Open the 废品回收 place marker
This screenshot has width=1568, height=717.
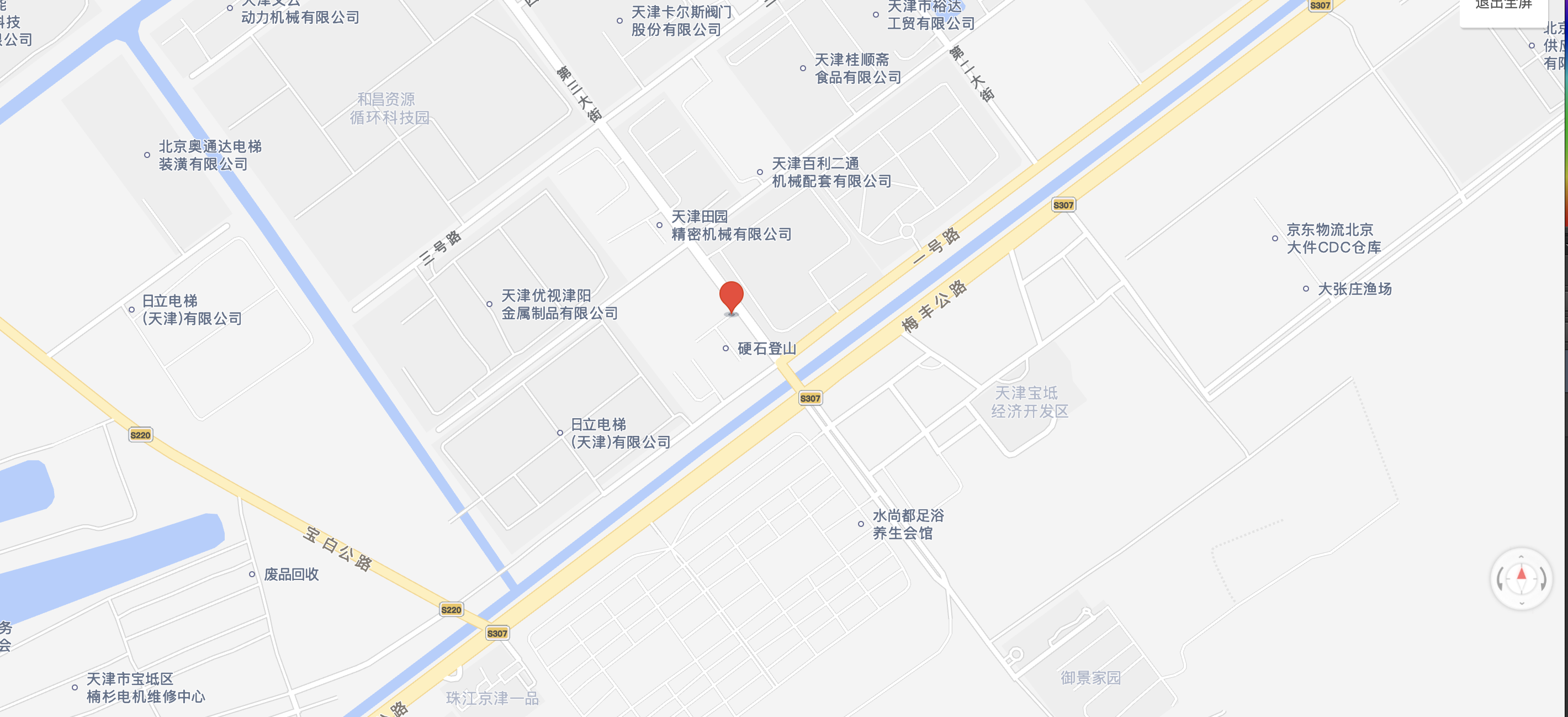tap(252, 574)
